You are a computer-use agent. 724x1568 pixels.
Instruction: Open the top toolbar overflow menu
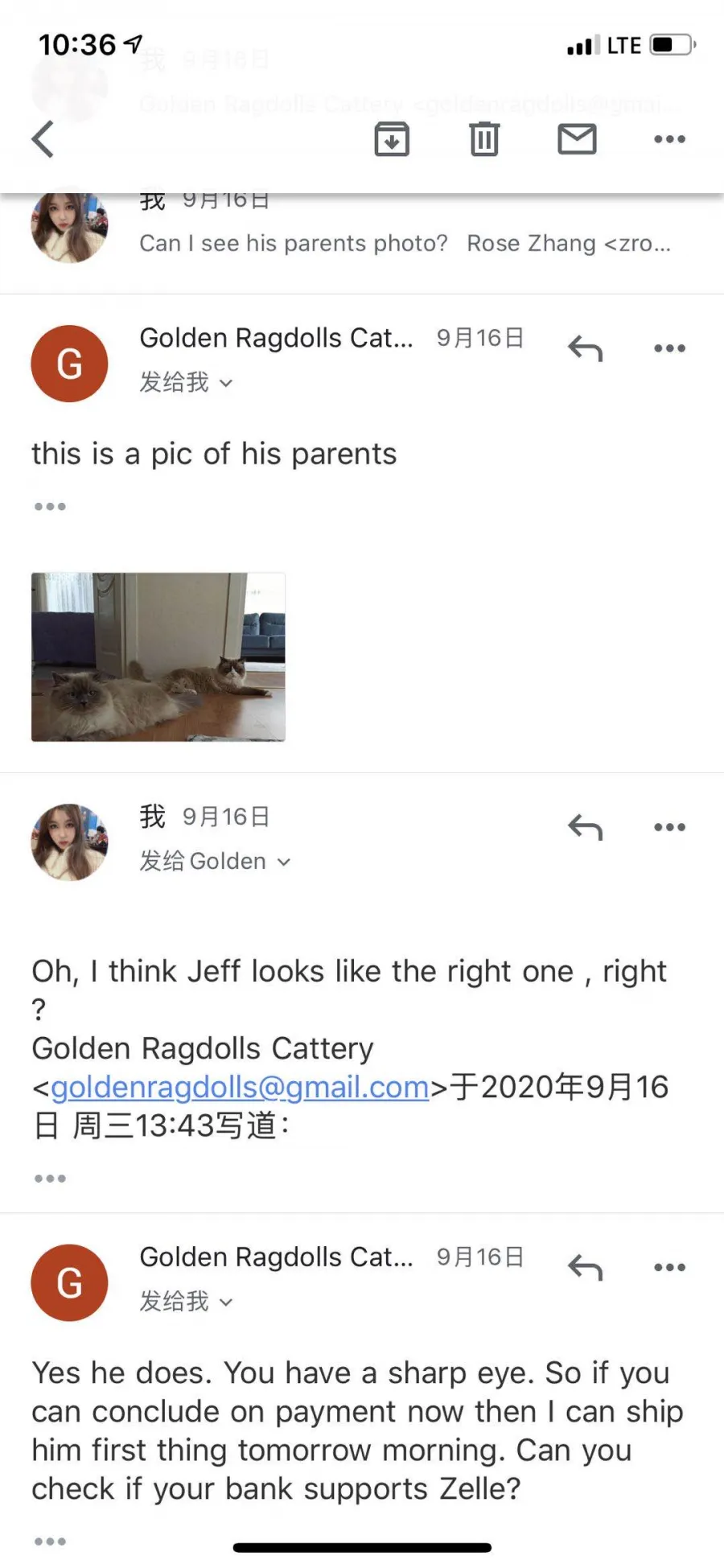click(x=669, y=139)
